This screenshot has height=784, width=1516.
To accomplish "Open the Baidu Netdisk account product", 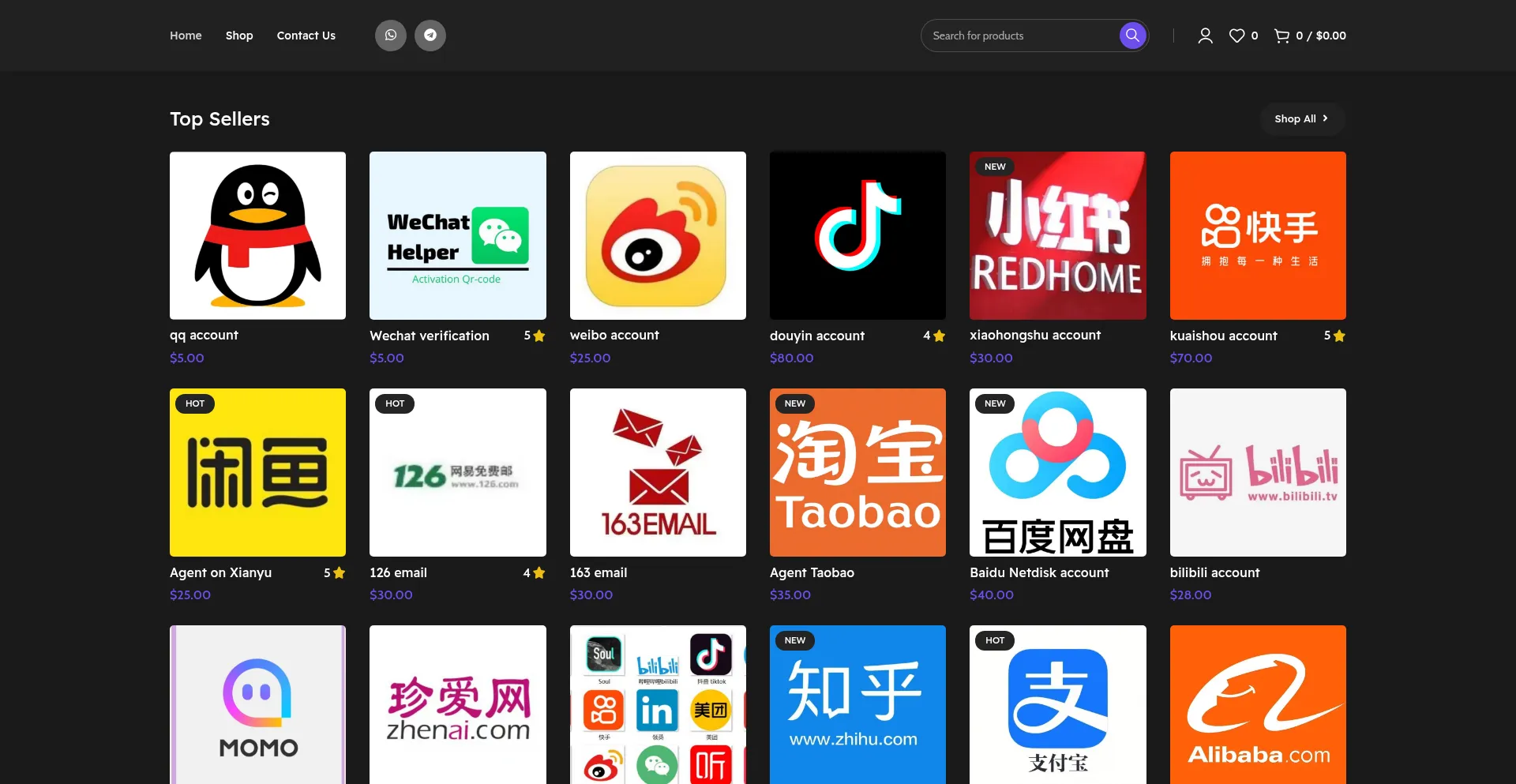I will click(x=1057, y=472).
